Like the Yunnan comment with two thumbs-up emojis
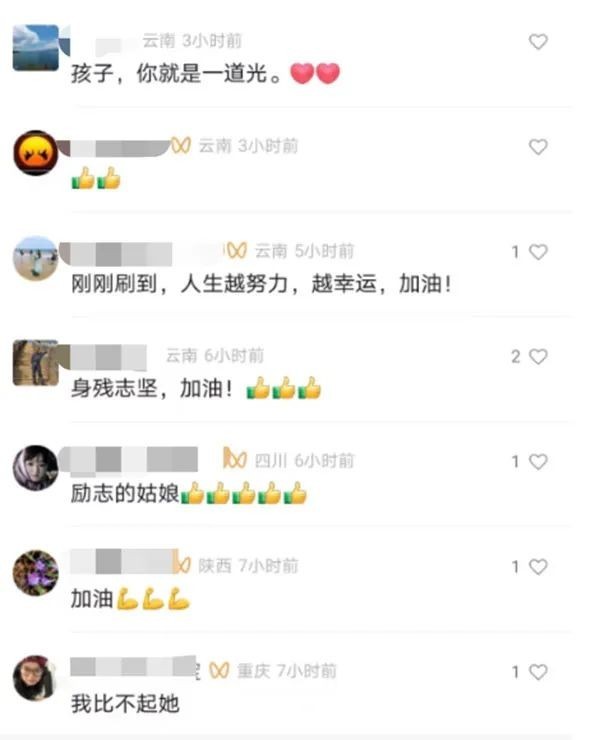Viewport: 600px width, 740px height. point(538,147)
